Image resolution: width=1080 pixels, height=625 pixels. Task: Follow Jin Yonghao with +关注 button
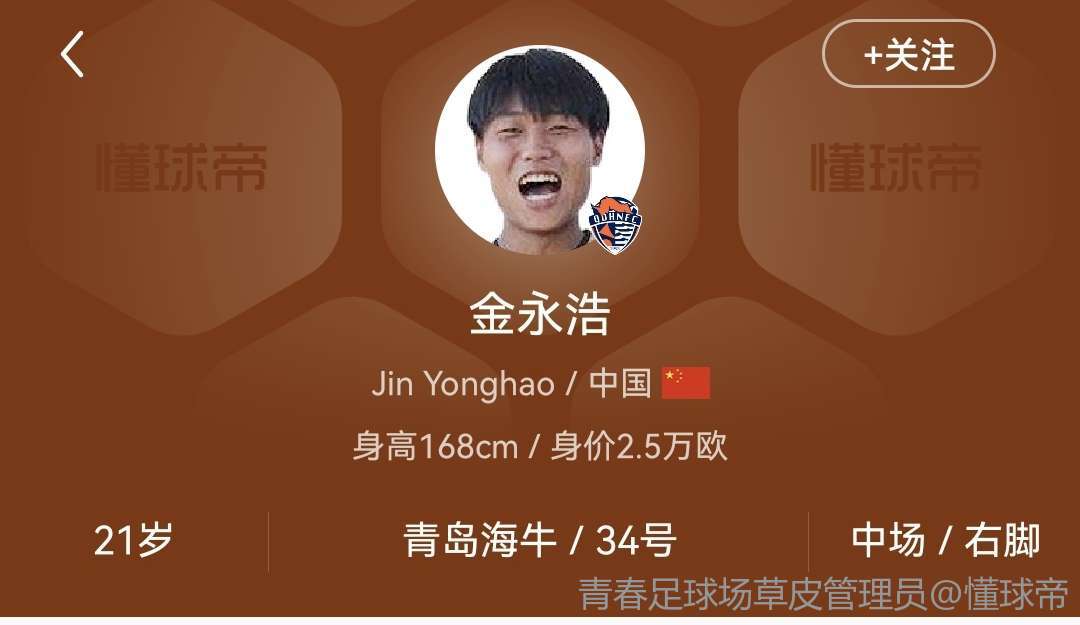(908, 54)
